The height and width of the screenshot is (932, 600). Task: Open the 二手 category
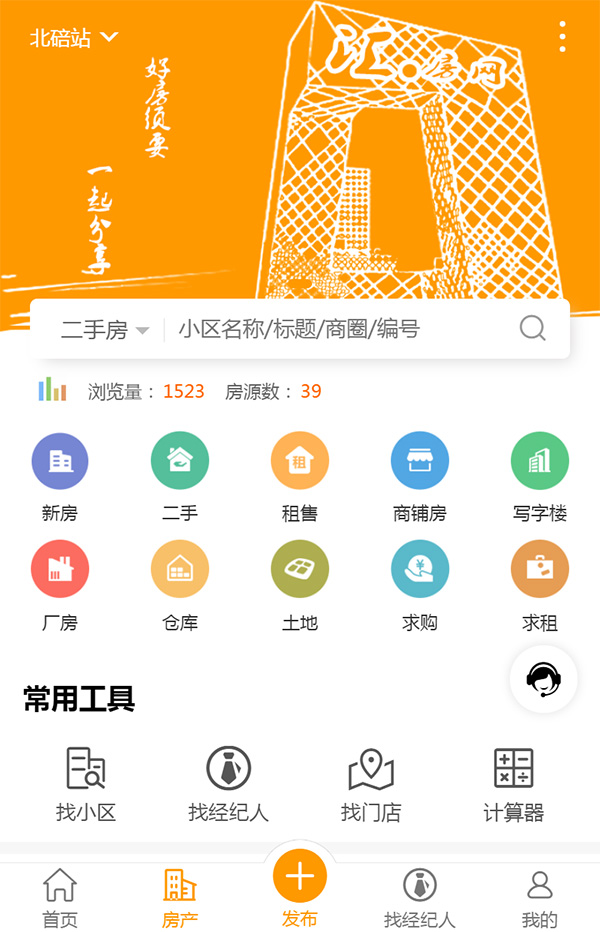point(180,462)
